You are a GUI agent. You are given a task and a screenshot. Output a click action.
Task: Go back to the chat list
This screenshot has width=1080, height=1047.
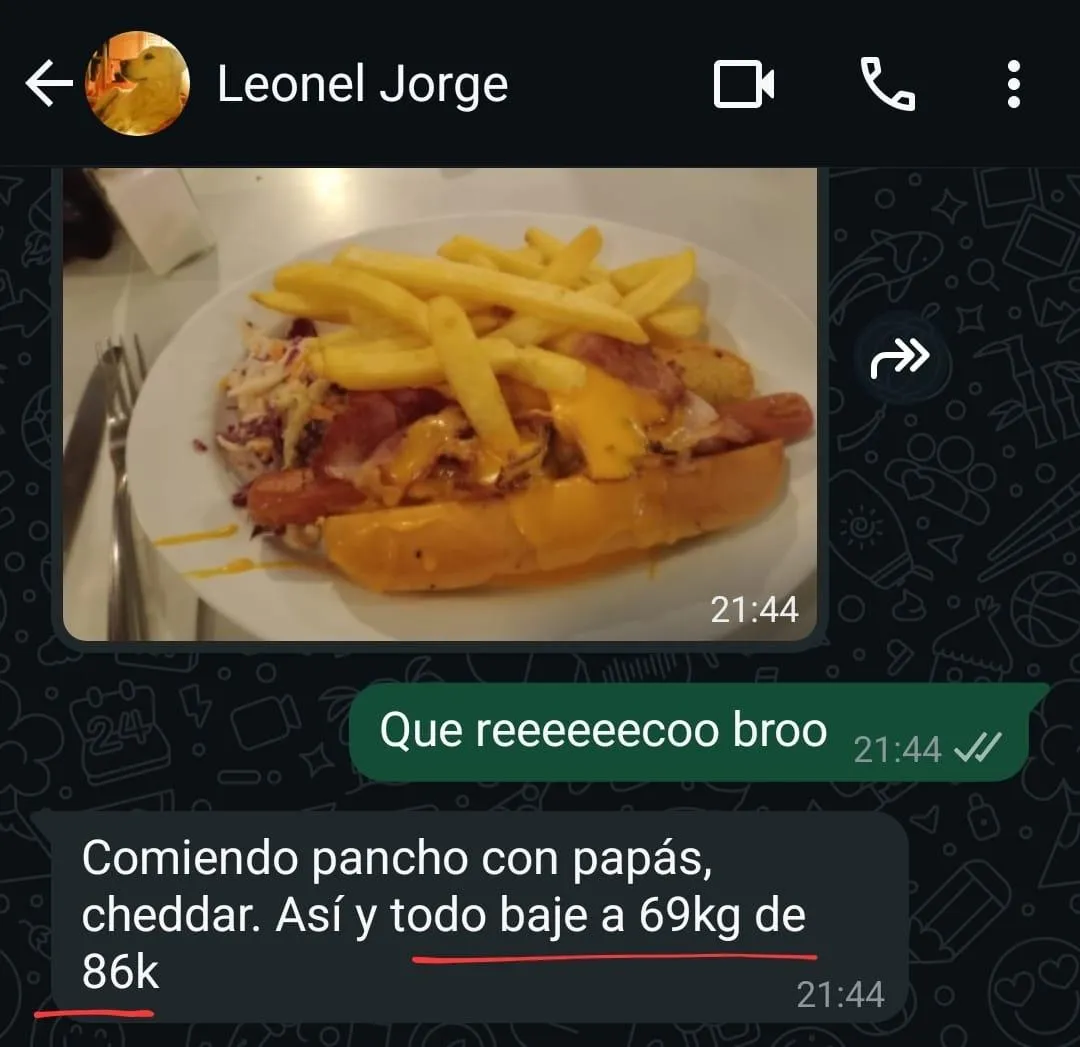point(48,84)
